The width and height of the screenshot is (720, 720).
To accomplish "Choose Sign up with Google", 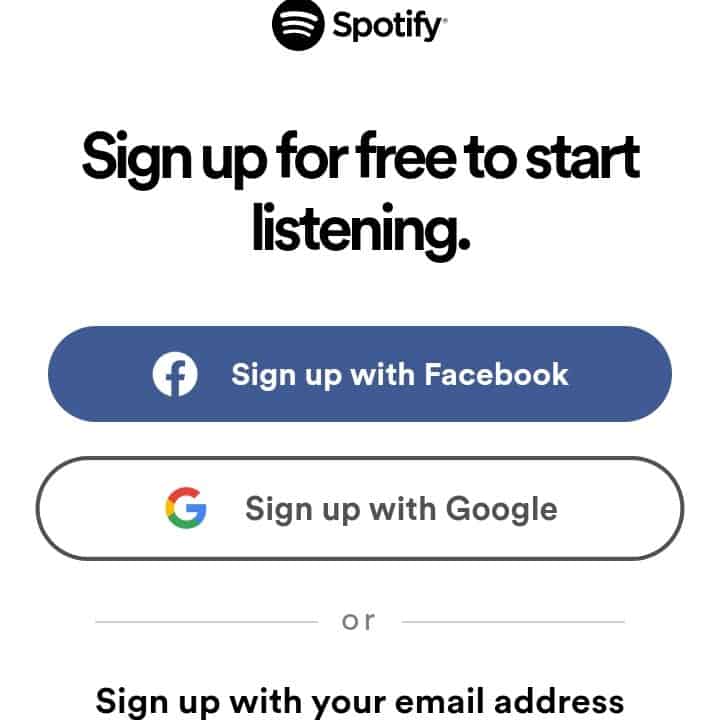I will (x=360, y=508).
